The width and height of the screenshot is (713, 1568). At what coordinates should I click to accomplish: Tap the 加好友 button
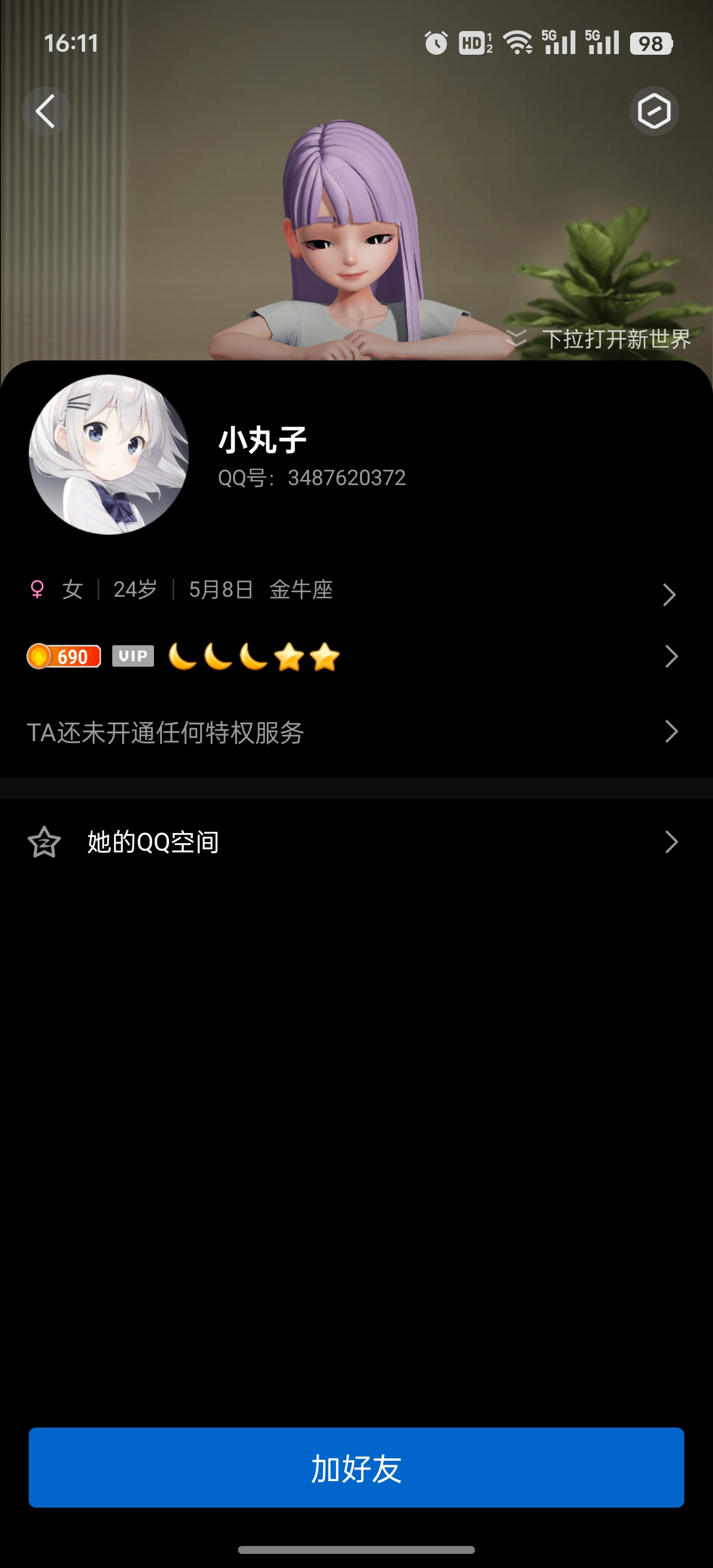click(356, 1468)
